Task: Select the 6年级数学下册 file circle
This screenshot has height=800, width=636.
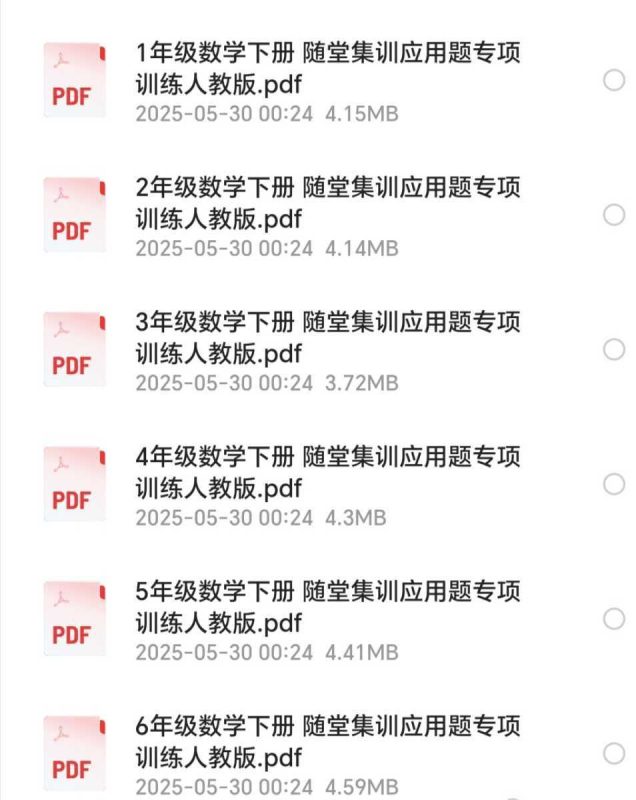Action: pyautogui.click(x=614, y=753)
